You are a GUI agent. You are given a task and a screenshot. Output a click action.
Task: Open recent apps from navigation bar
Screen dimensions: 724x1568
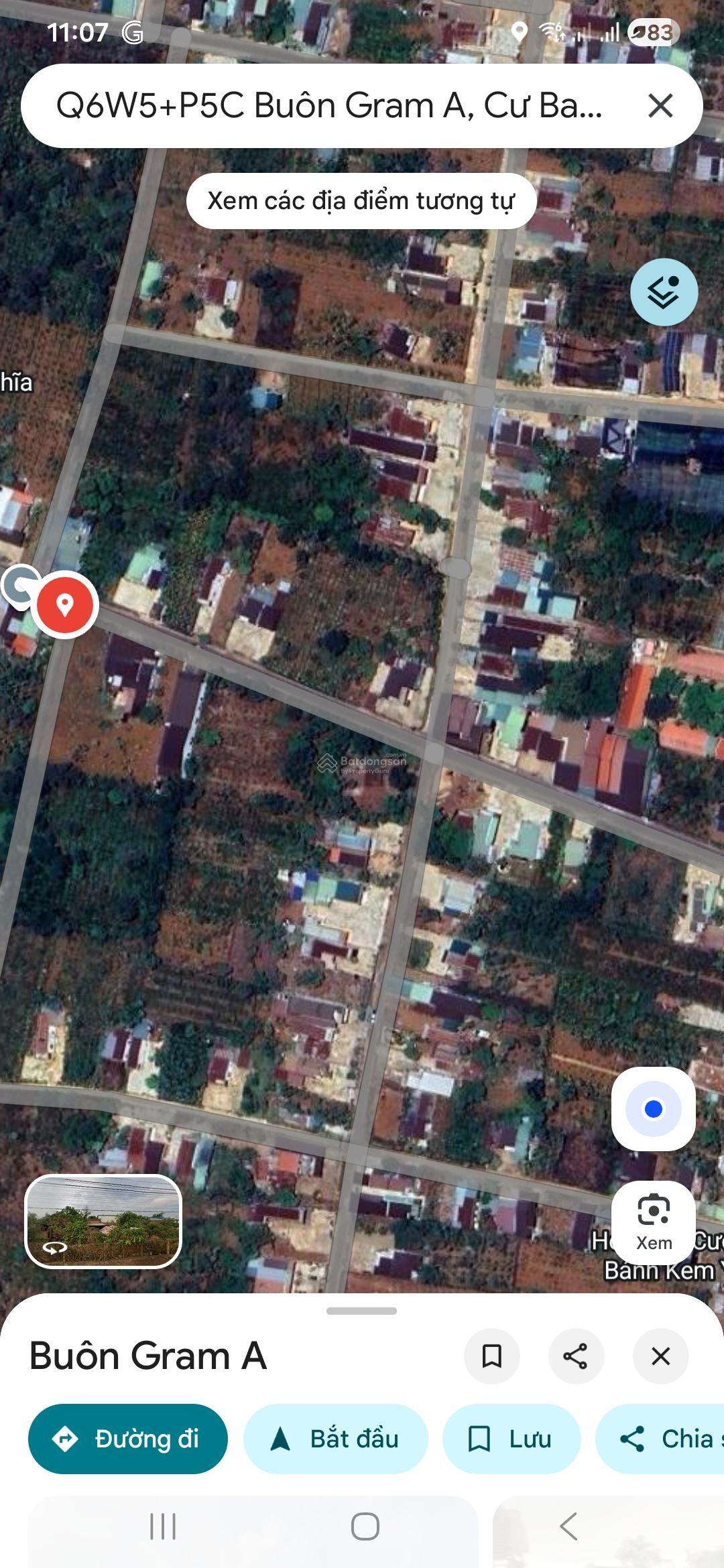point(162,1526)
